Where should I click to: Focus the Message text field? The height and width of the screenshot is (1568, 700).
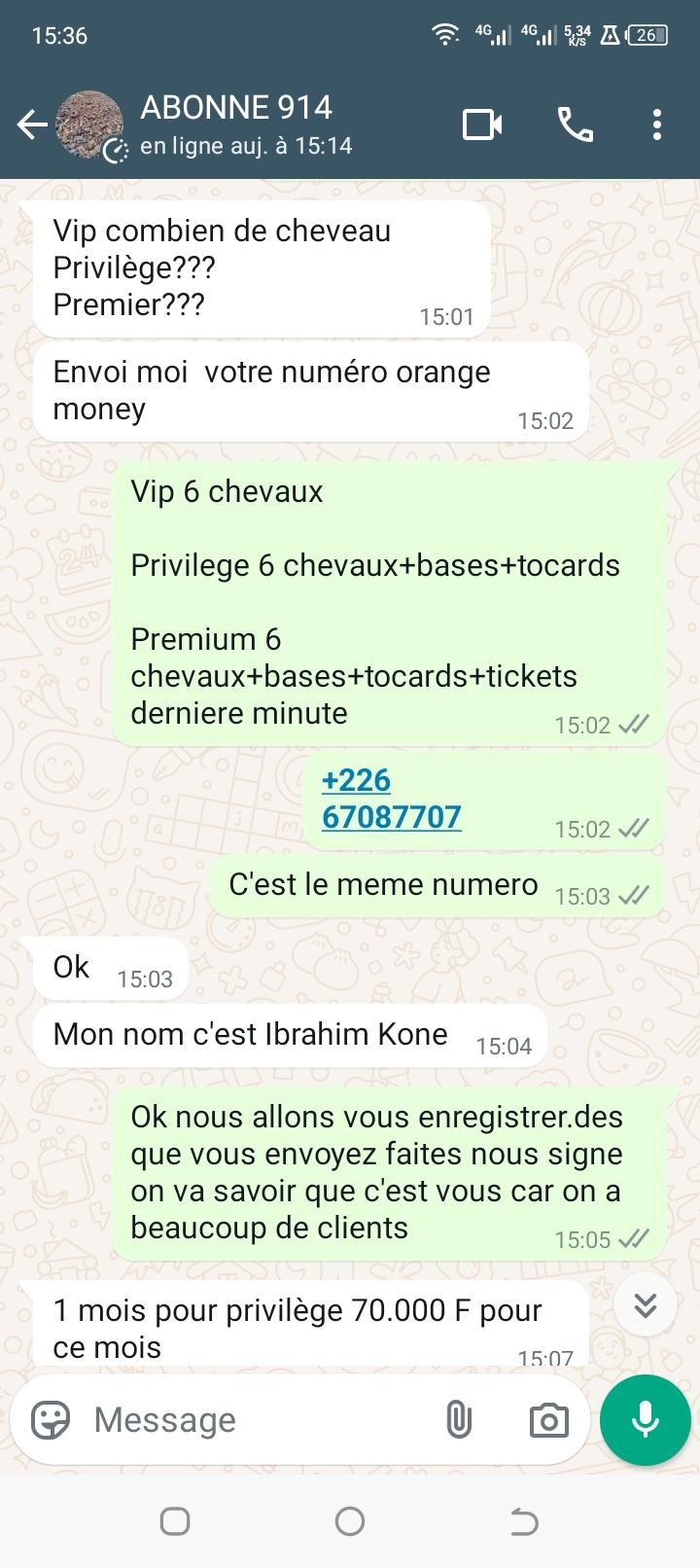(253, 1420)
